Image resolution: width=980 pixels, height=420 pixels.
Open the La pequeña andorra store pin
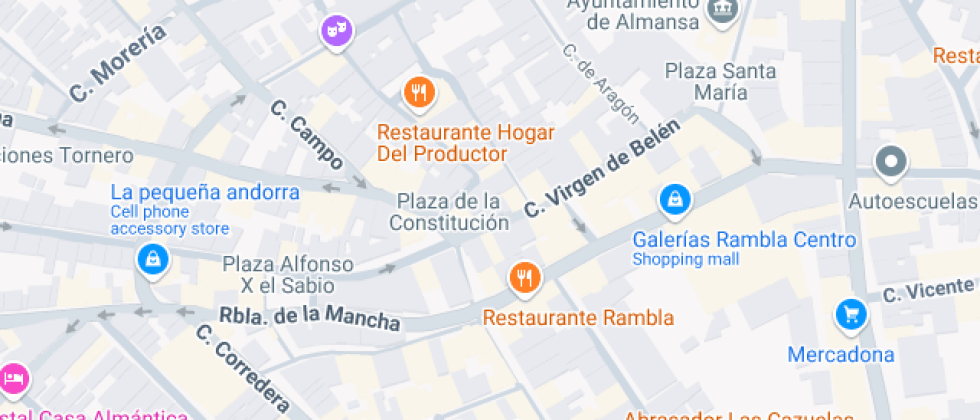153,261
